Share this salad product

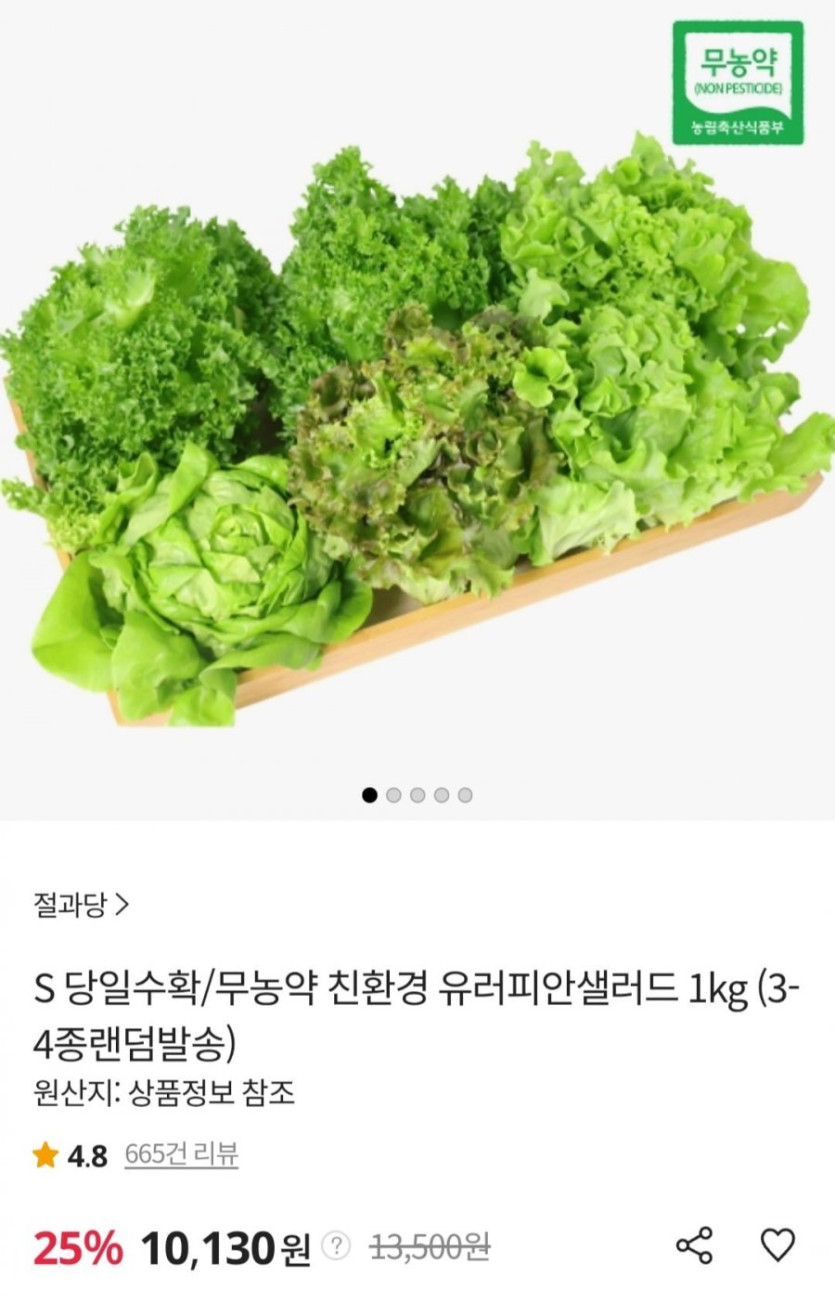click(694, 1246)
